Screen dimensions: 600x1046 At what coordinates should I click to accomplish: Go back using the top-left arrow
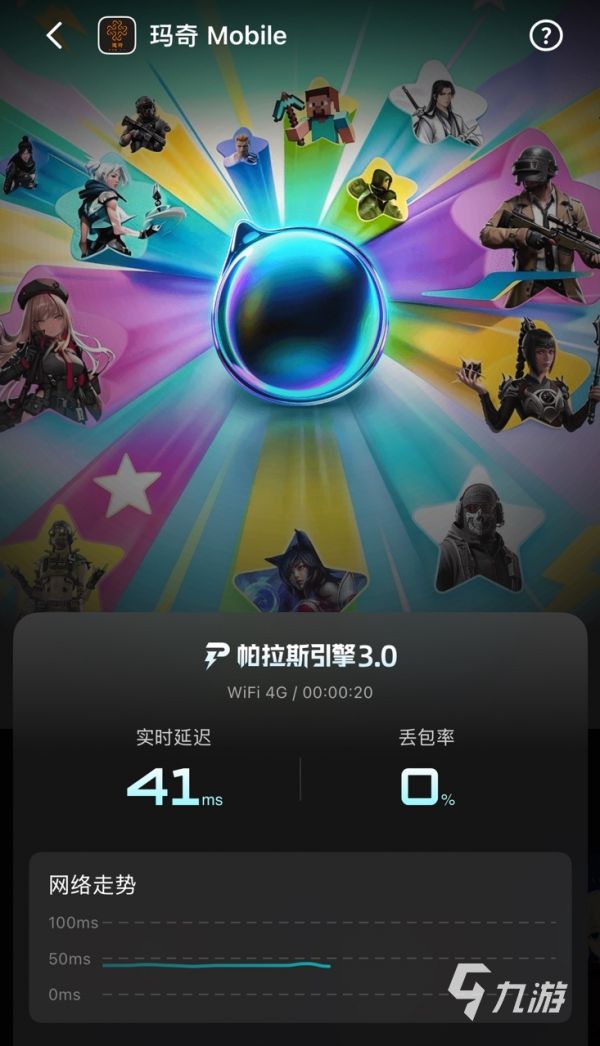[55, 35]
